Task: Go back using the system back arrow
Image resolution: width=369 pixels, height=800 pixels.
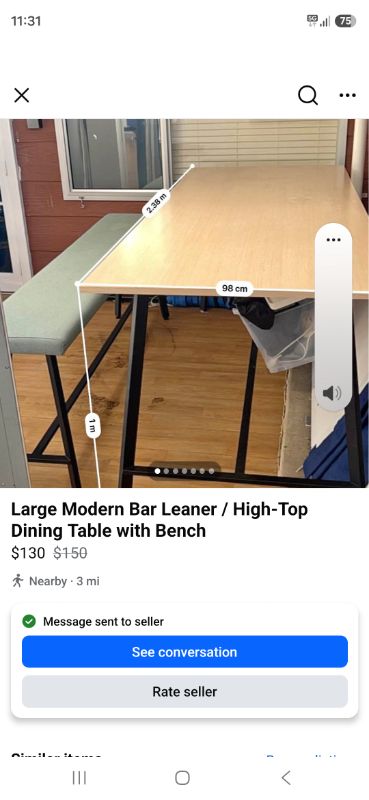Action: click(x=286, y=778)
